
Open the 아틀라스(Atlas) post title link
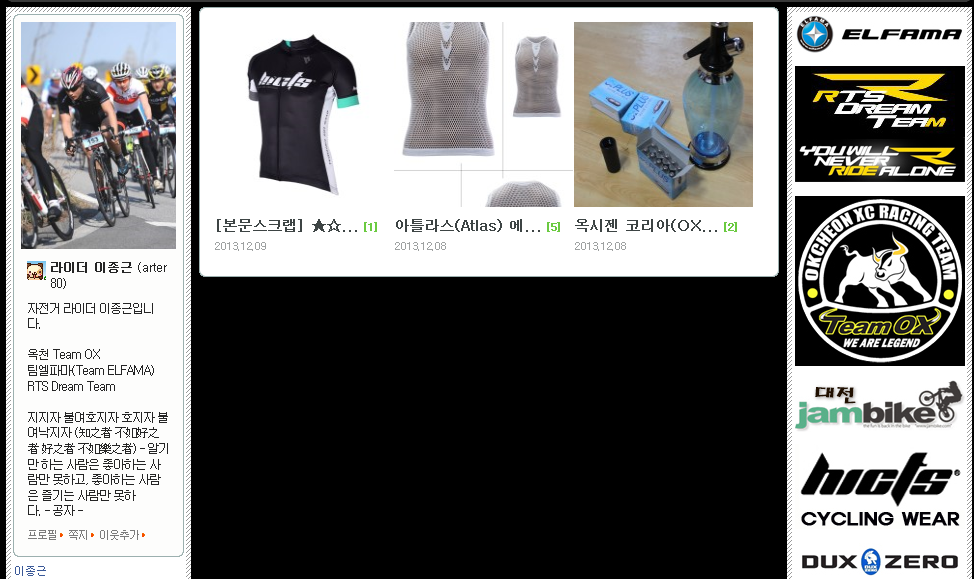(x=467, y=226)
